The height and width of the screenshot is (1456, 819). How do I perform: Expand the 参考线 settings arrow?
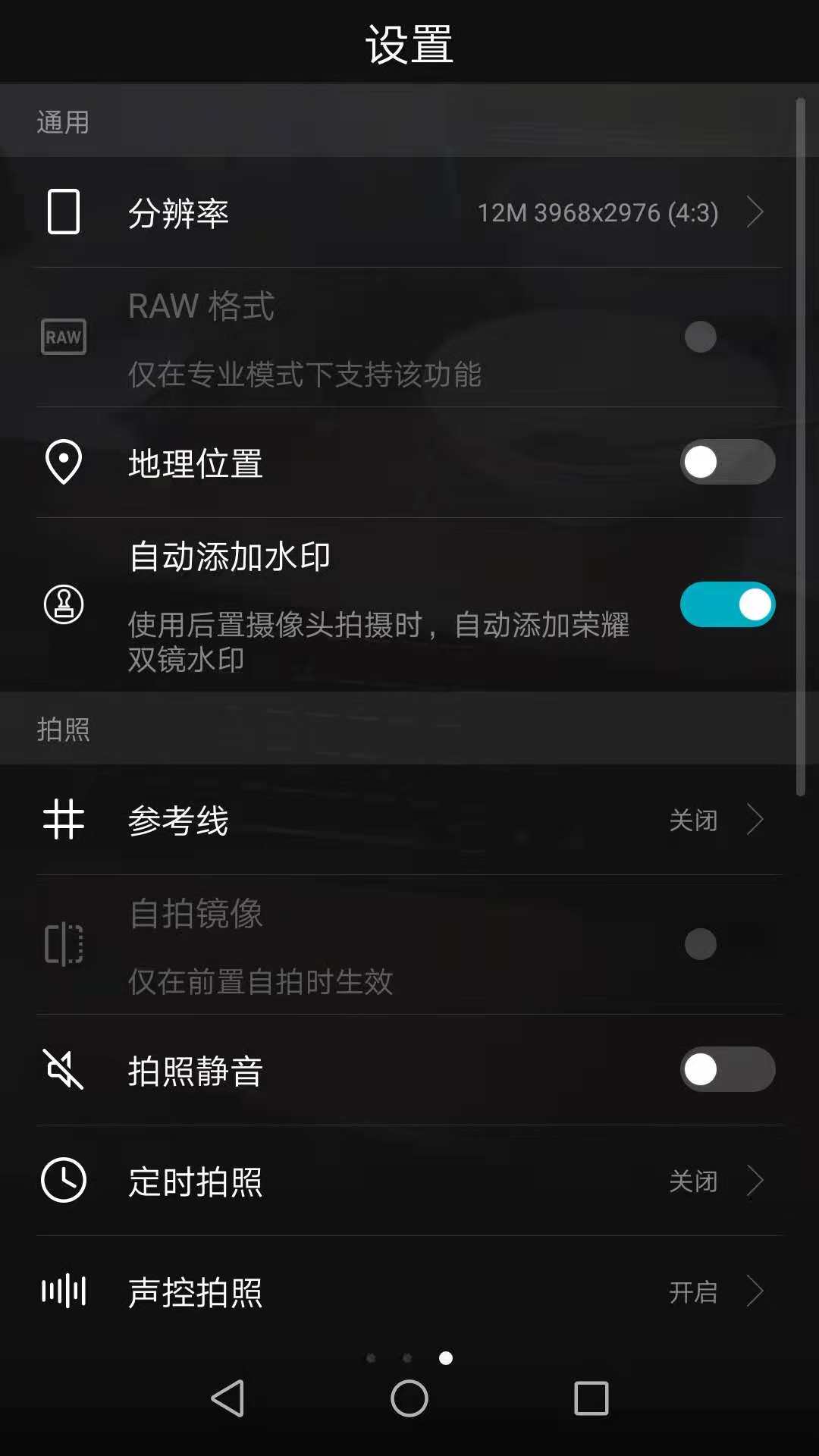pyautogui.click(x=755, y=820)
